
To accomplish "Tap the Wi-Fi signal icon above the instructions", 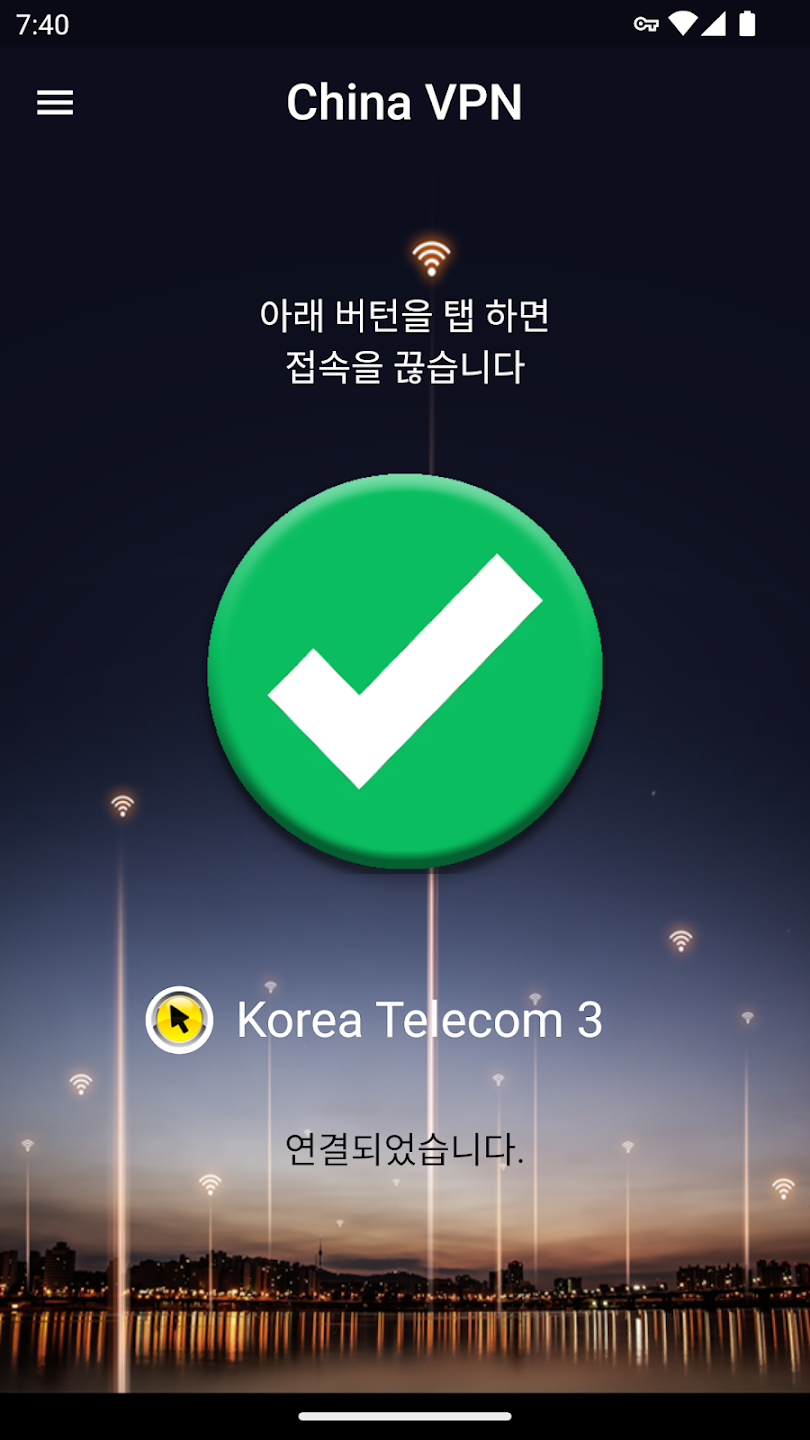I will [x=430, y=258].
